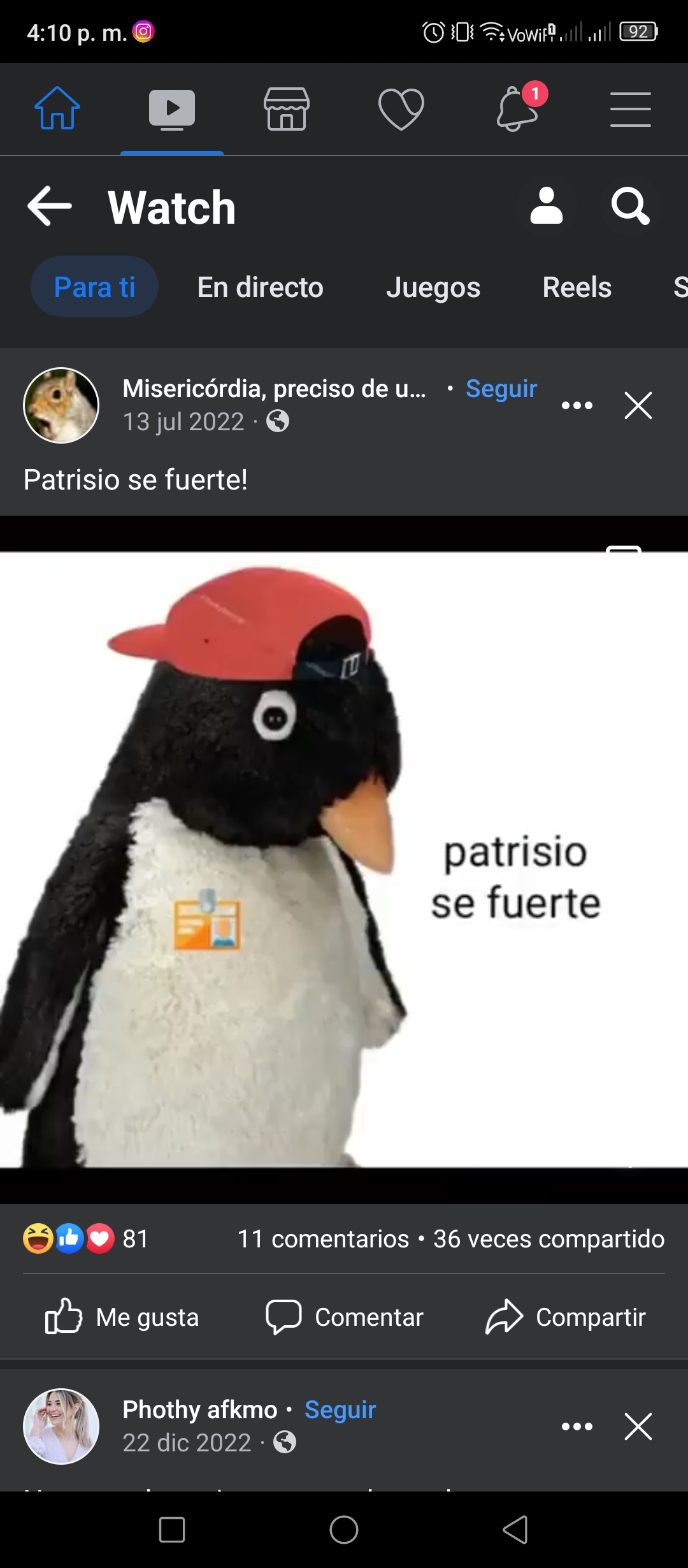
Task: Open the notifications bell
Action: [517, 109]
